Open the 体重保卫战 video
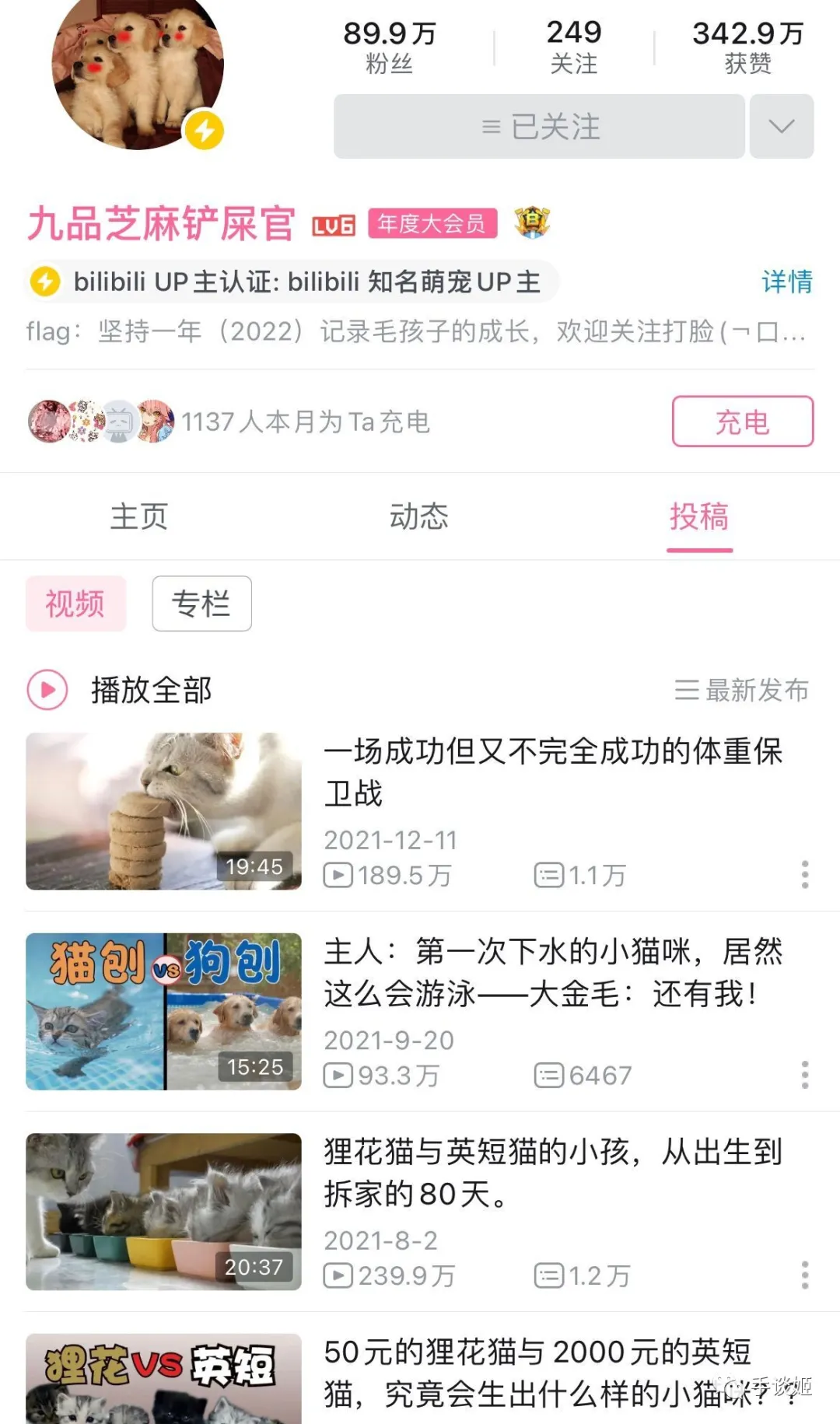Viewport: 840px width, 1424px height. tap(552, 771)
